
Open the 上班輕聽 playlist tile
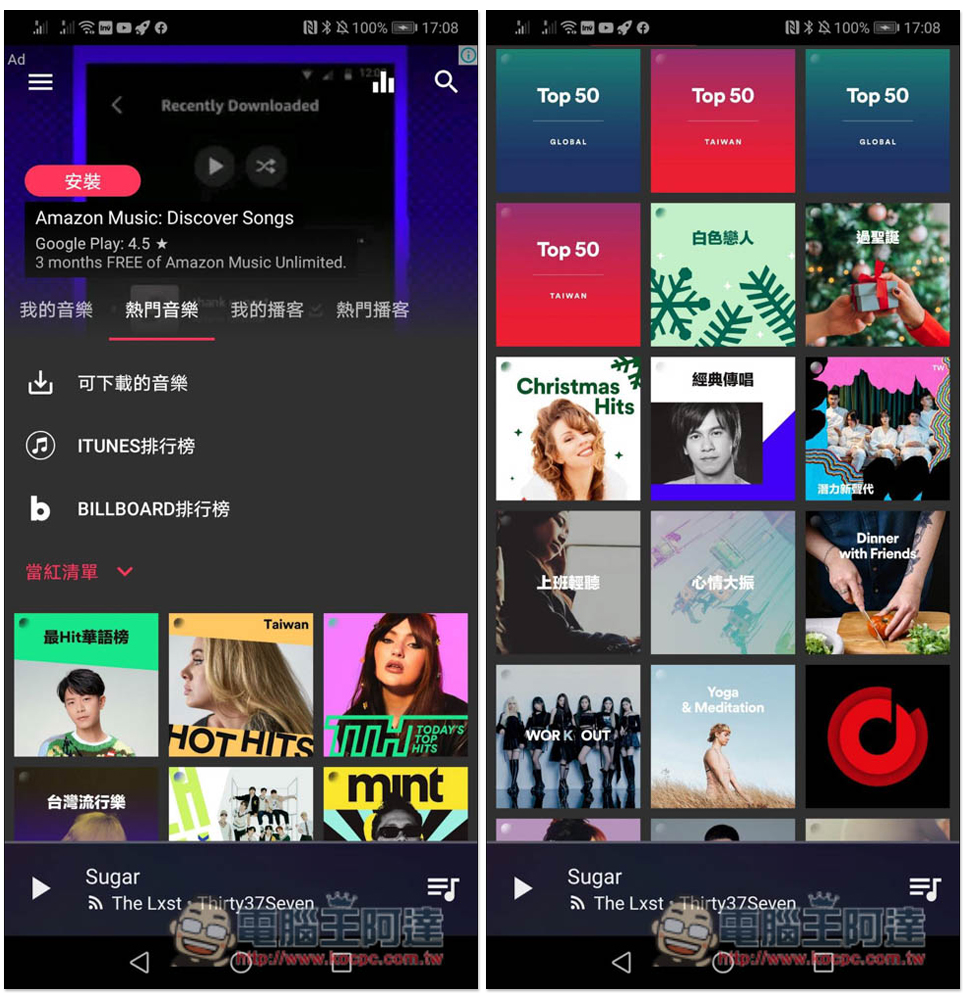pyautogui.click(x=568, y=582)
